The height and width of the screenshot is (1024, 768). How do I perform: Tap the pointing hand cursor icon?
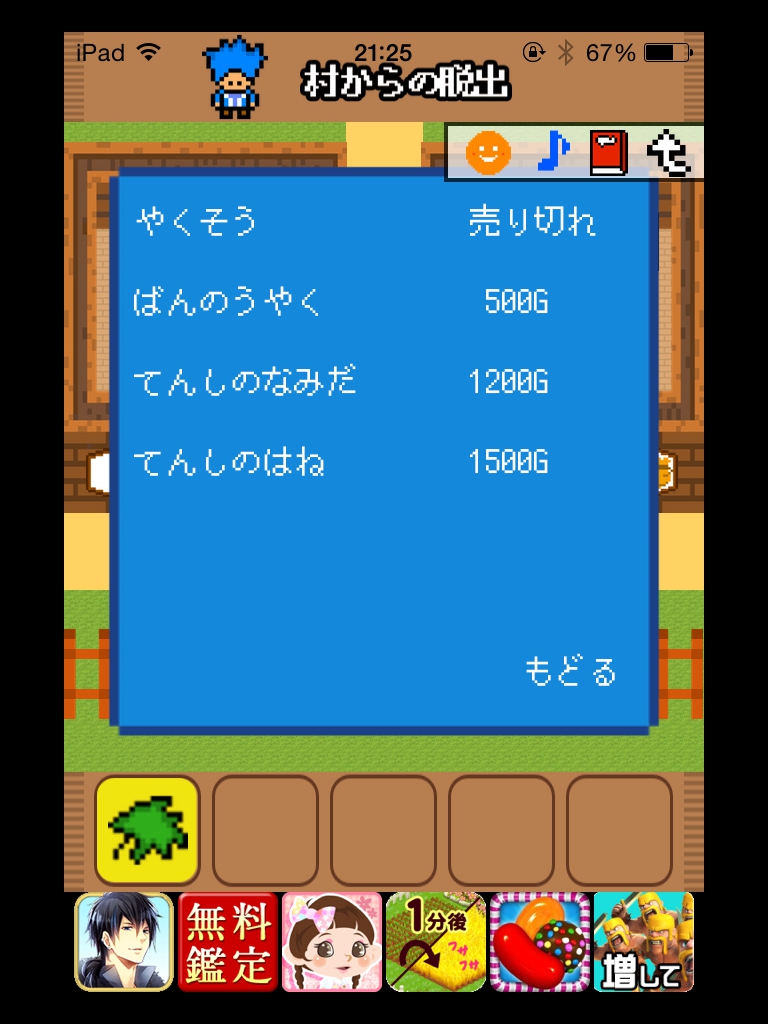(668, 153)
